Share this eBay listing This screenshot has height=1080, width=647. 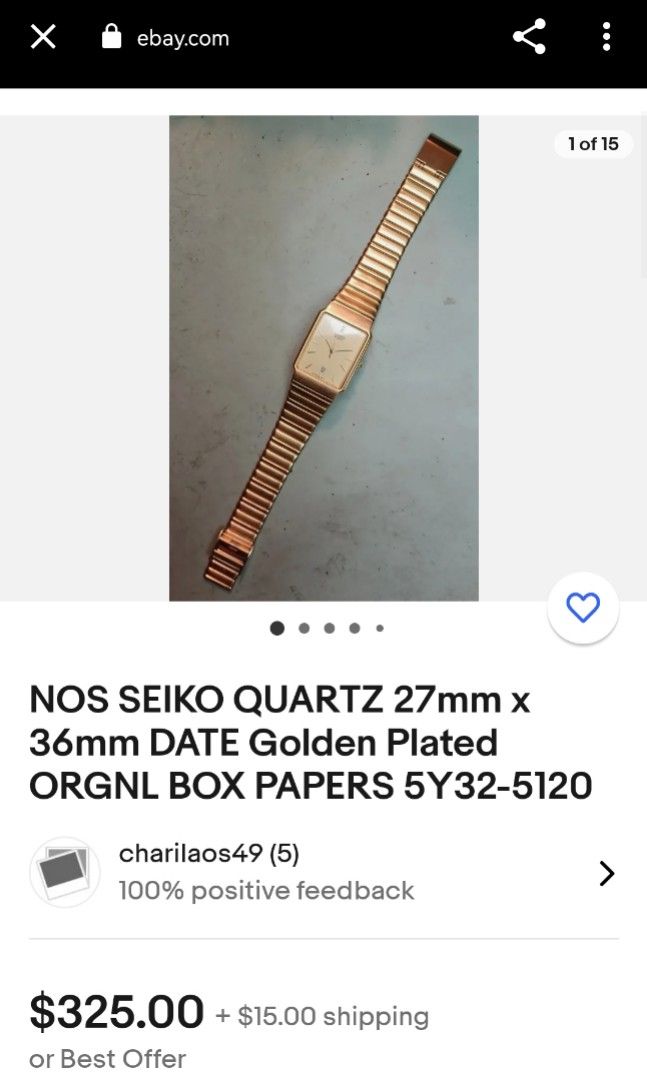529,38
